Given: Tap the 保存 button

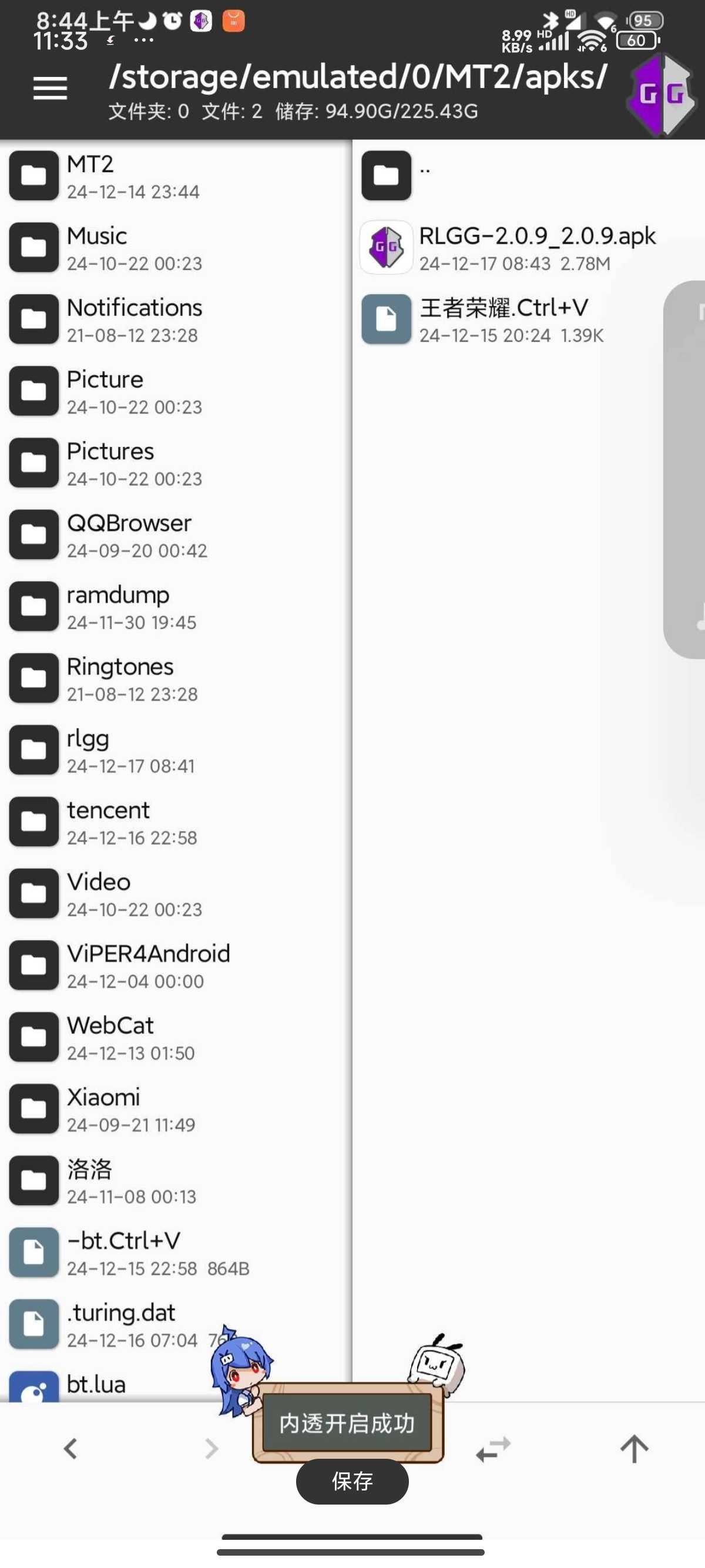Looking at the screenshot, I should pyautogui.click(x=352, y=1482).
